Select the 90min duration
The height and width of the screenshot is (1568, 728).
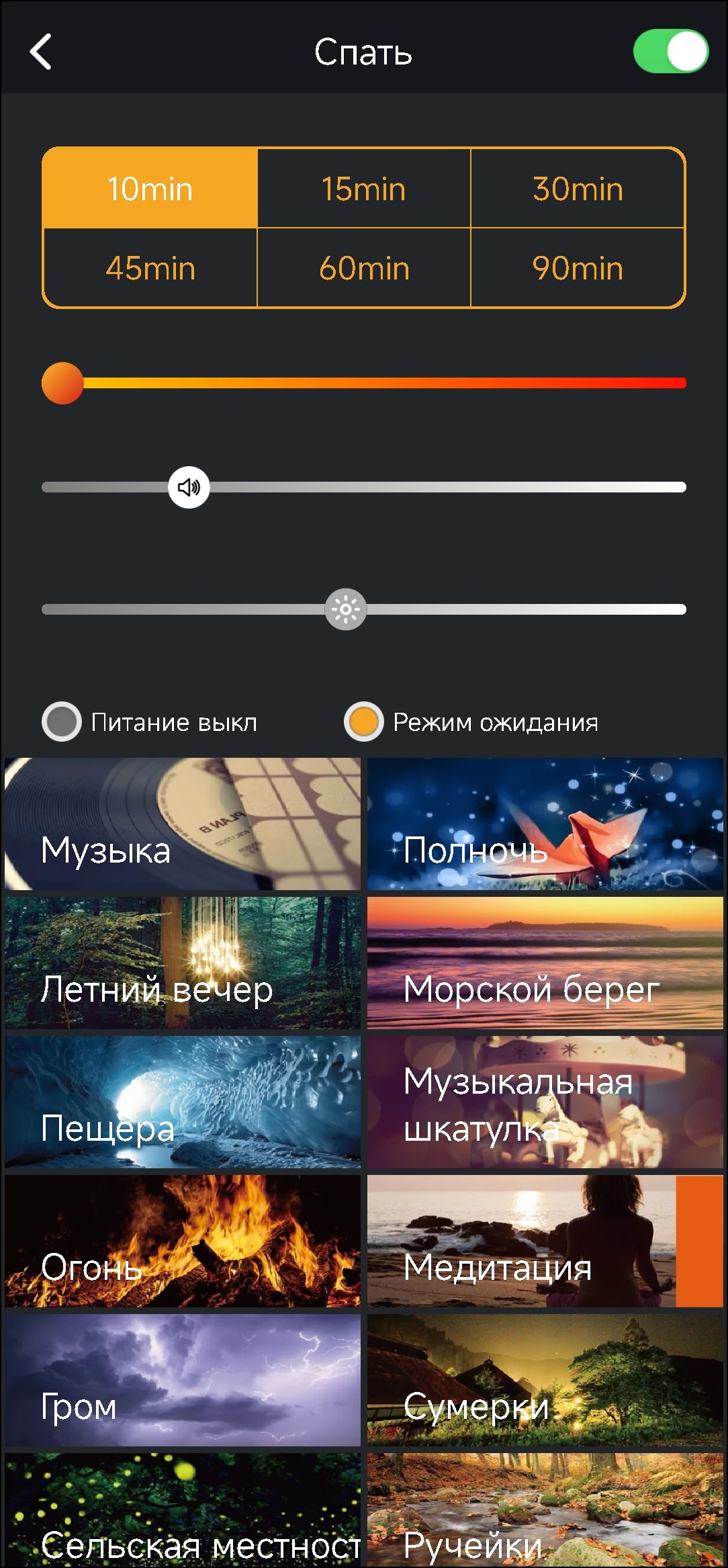coord(578,268)
